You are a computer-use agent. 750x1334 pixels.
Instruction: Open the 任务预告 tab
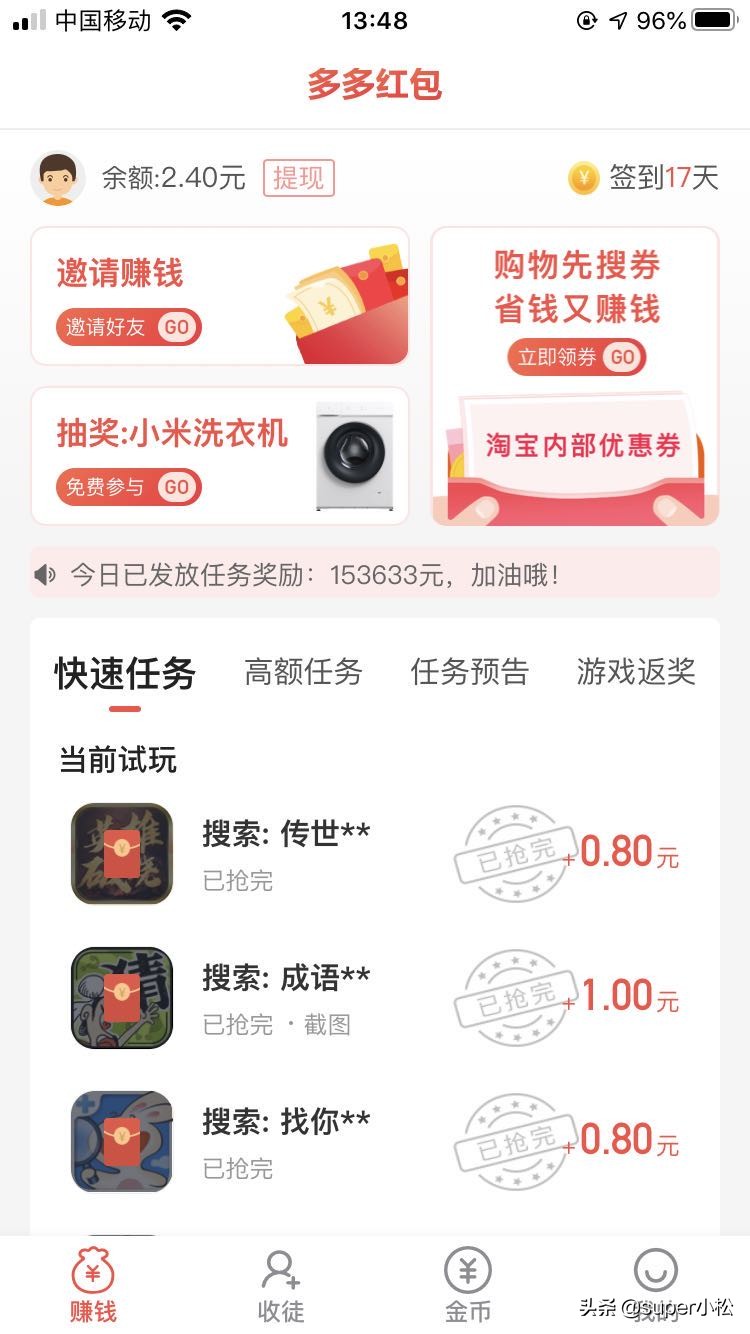469,672
